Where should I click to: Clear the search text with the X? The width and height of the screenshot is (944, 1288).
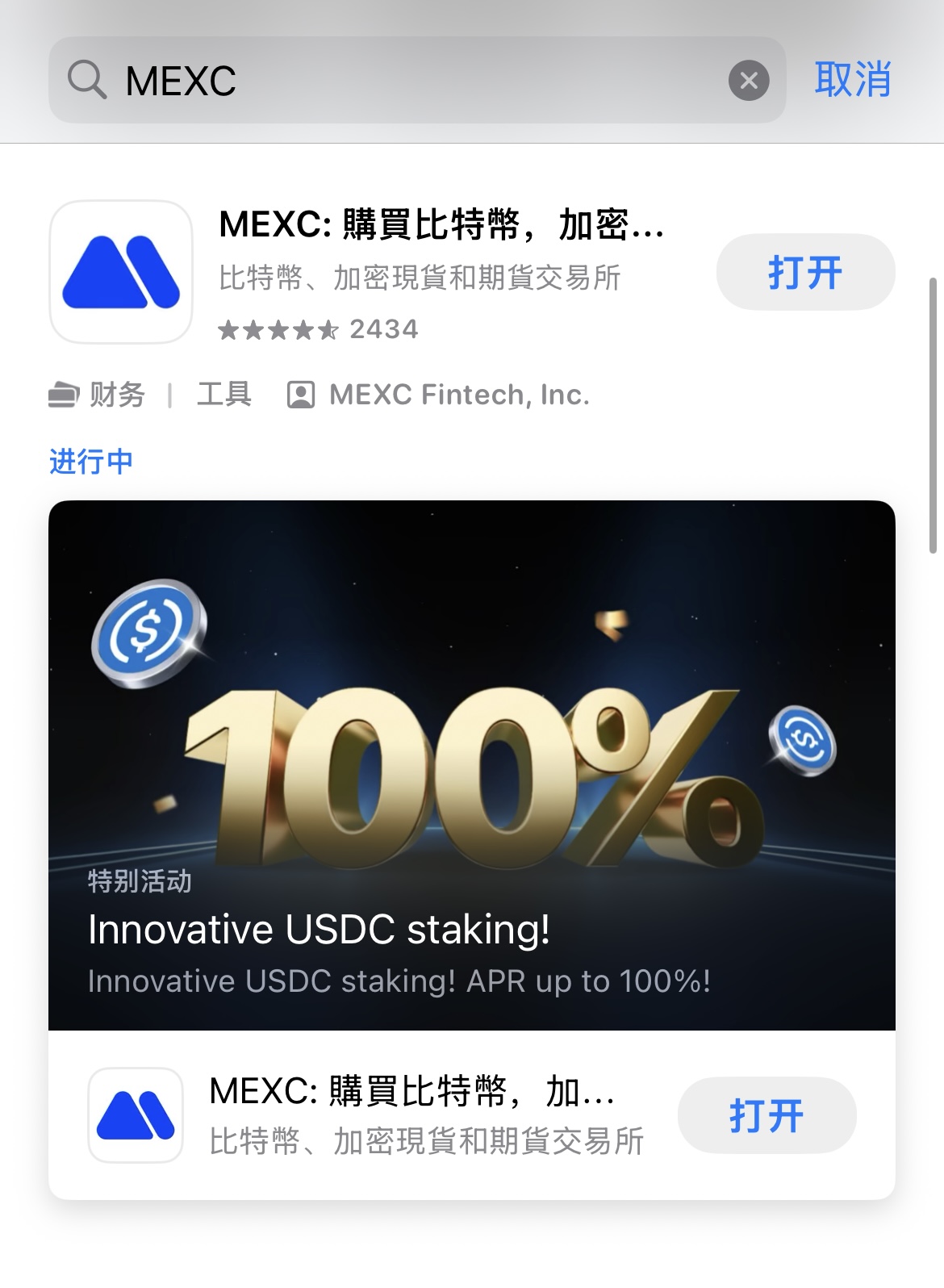click(748, 81)
